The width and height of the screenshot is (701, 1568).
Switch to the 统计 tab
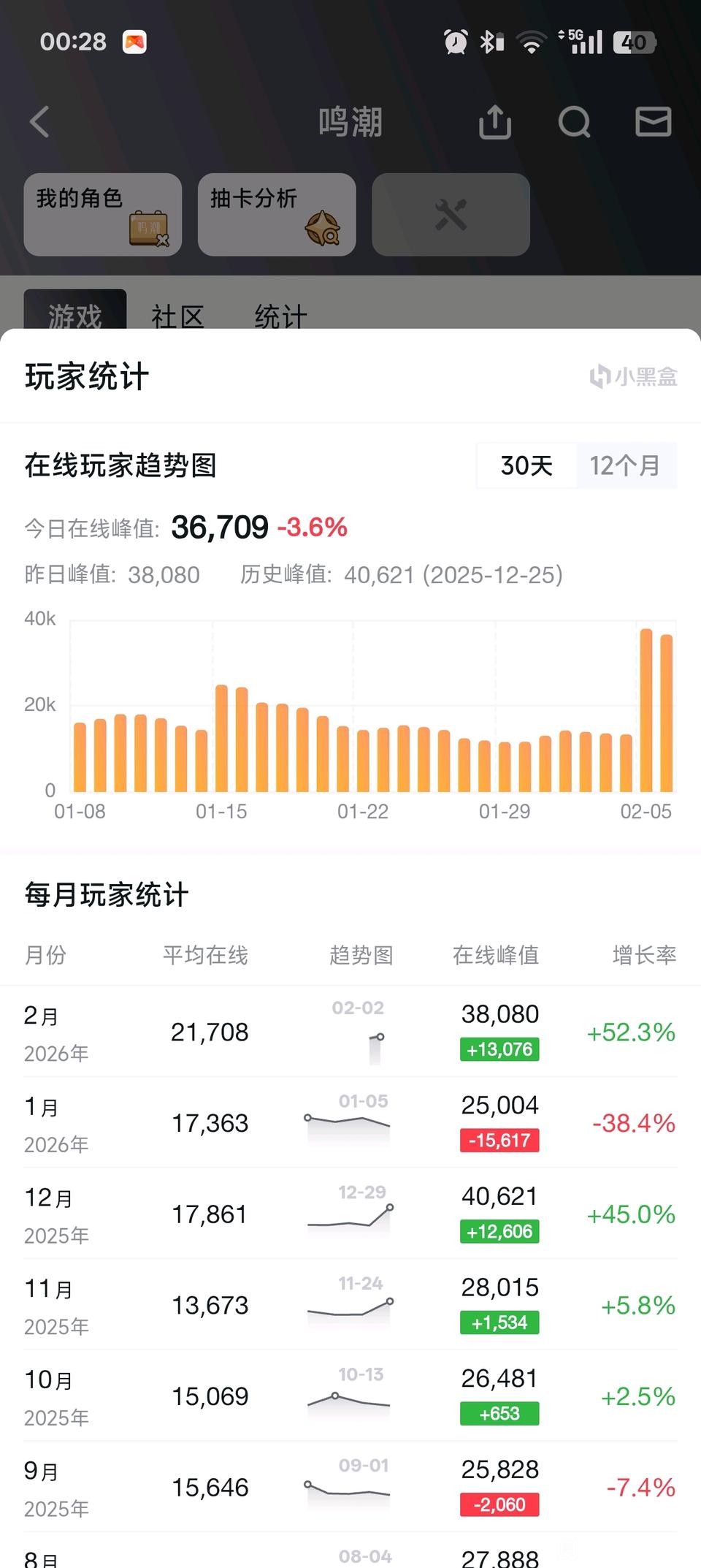pos(280,316)
